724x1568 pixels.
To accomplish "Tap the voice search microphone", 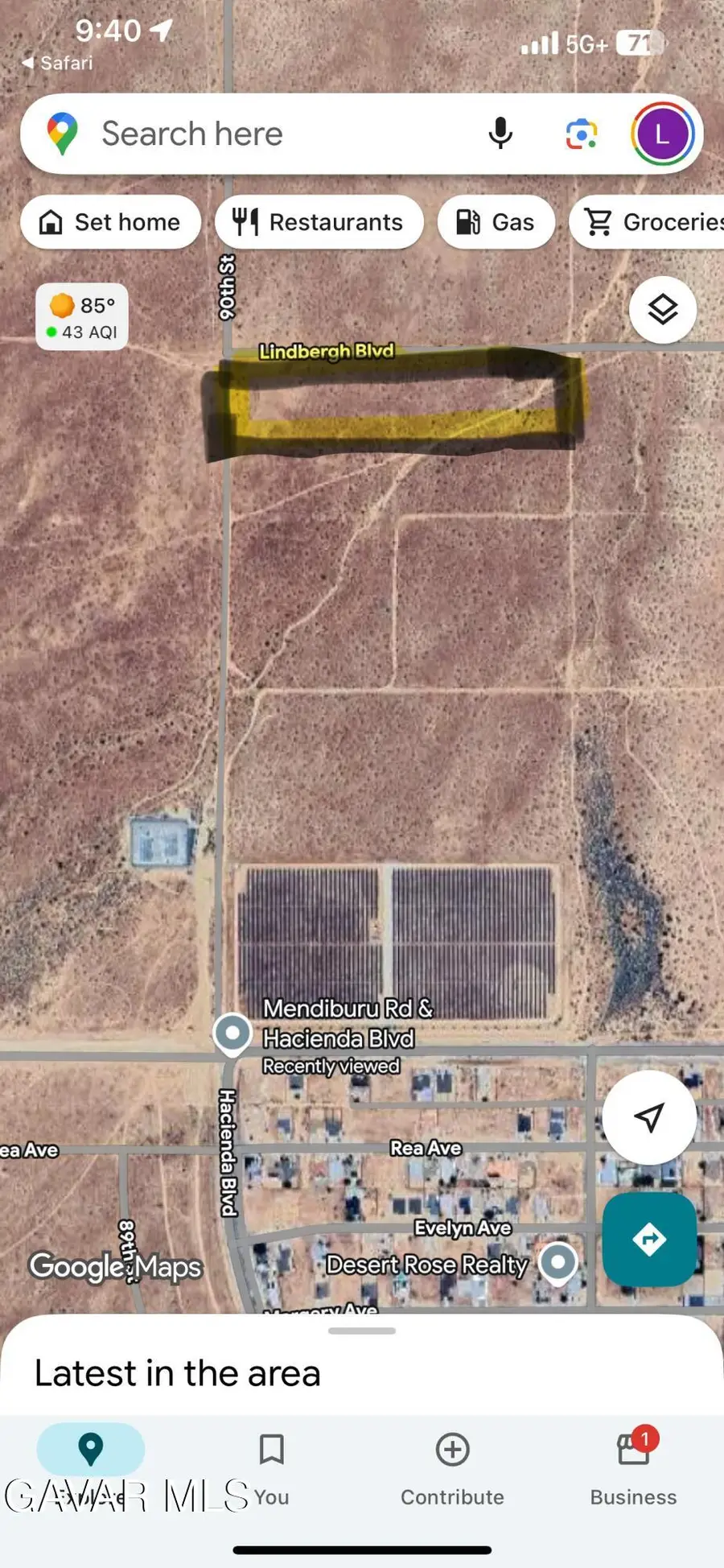I will click(x=500, y=134).
